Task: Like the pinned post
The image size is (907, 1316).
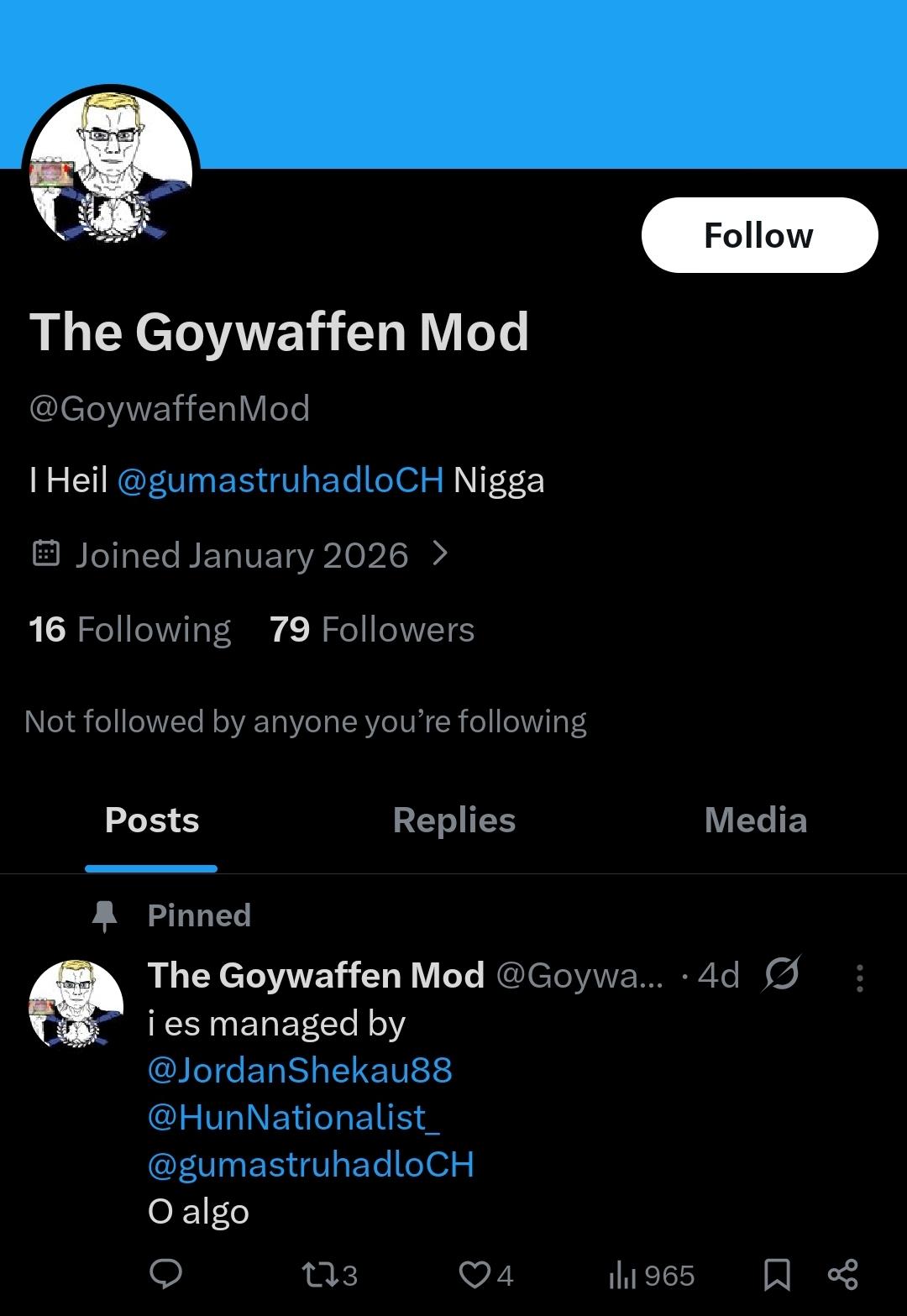Action: point(485,1275)
